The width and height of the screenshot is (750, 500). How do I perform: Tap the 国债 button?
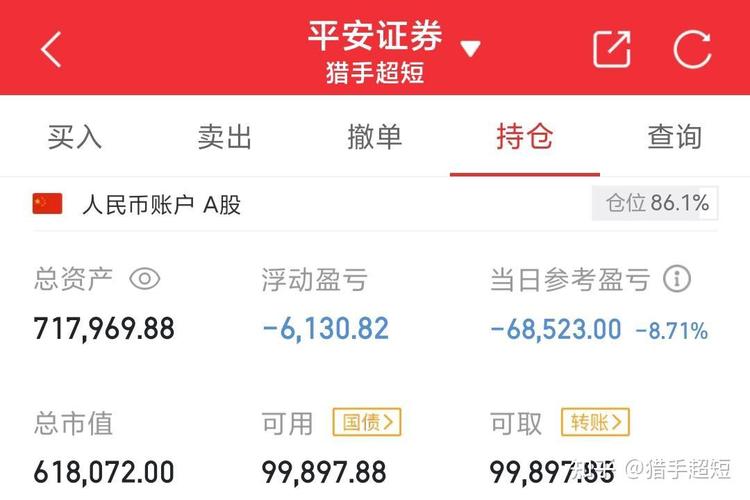(x=367, y=422)
